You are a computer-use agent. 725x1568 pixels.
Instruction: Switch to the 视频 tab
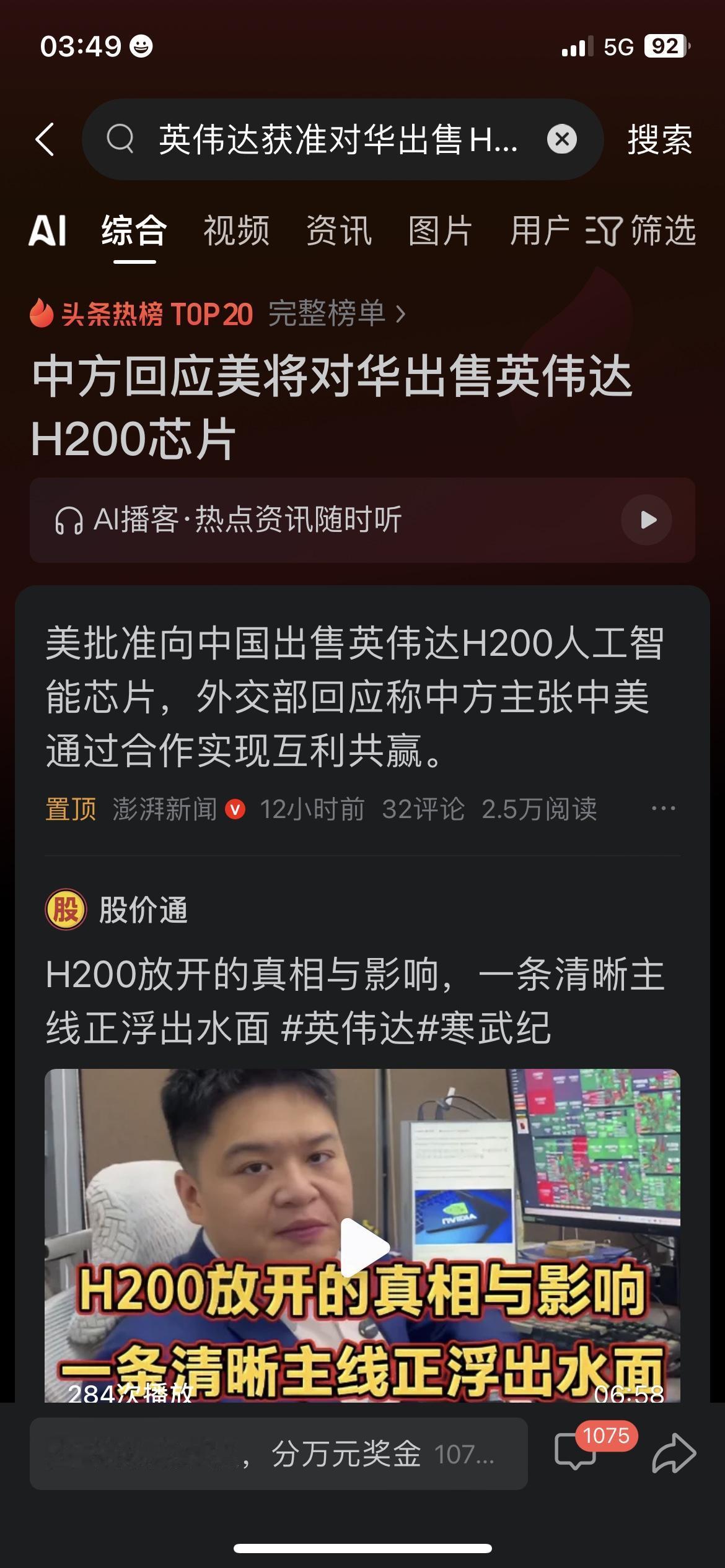click(x=234, y=230)
